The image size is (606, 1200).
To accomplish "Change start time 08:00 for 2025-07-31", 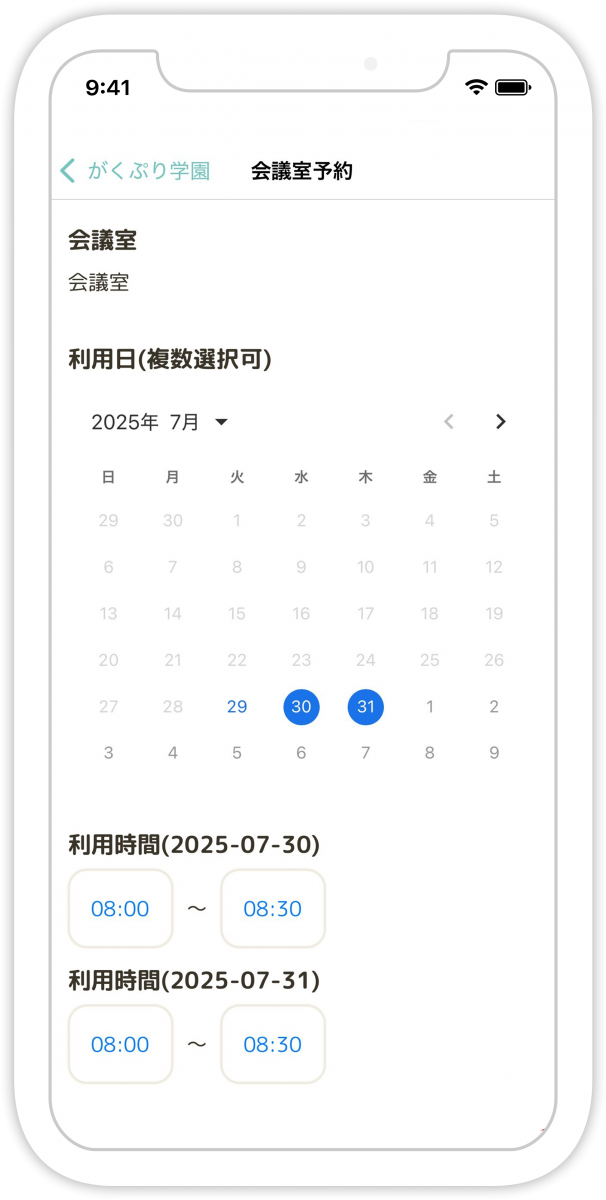I will pyautogui.click(x=120, y=1045).
